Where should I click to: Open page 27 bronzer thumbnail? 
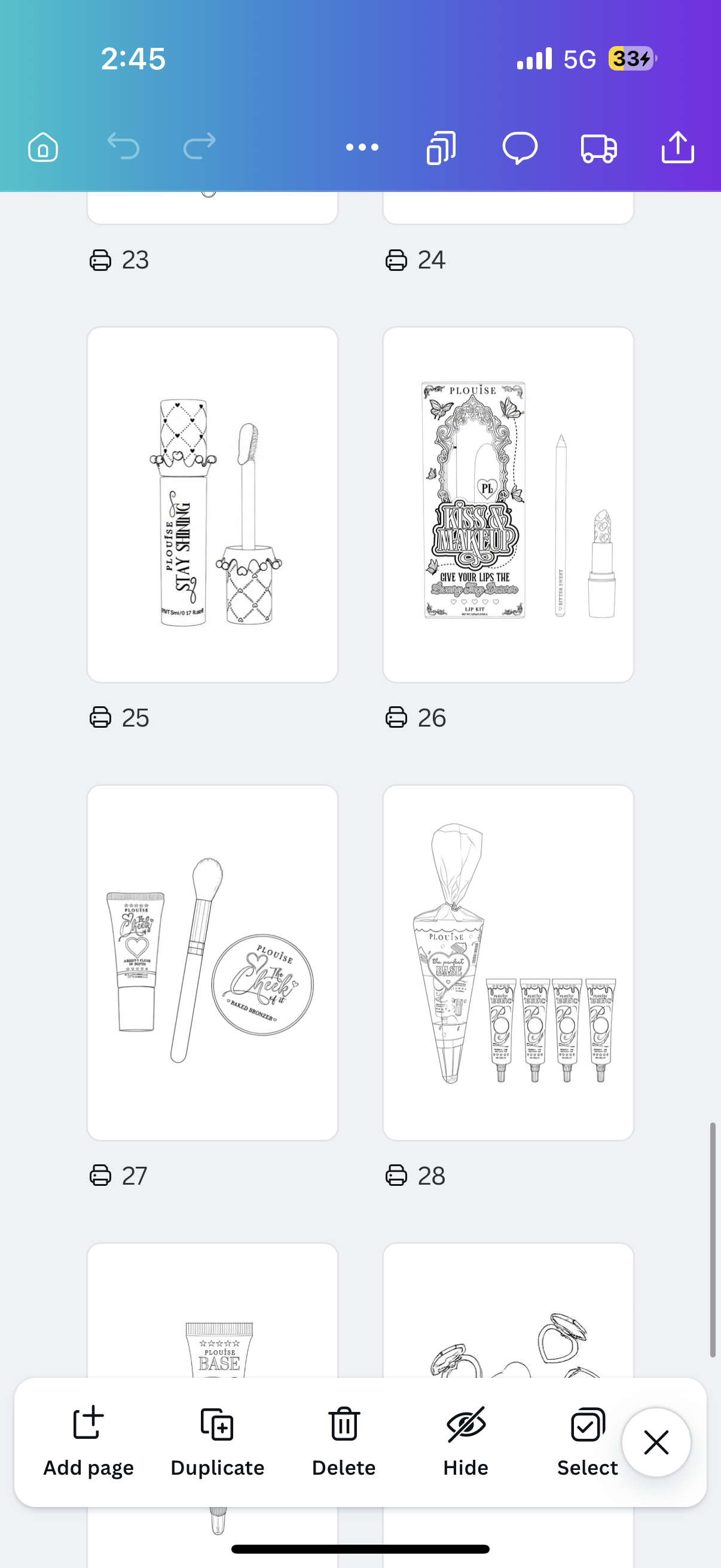tap(212, 962)
